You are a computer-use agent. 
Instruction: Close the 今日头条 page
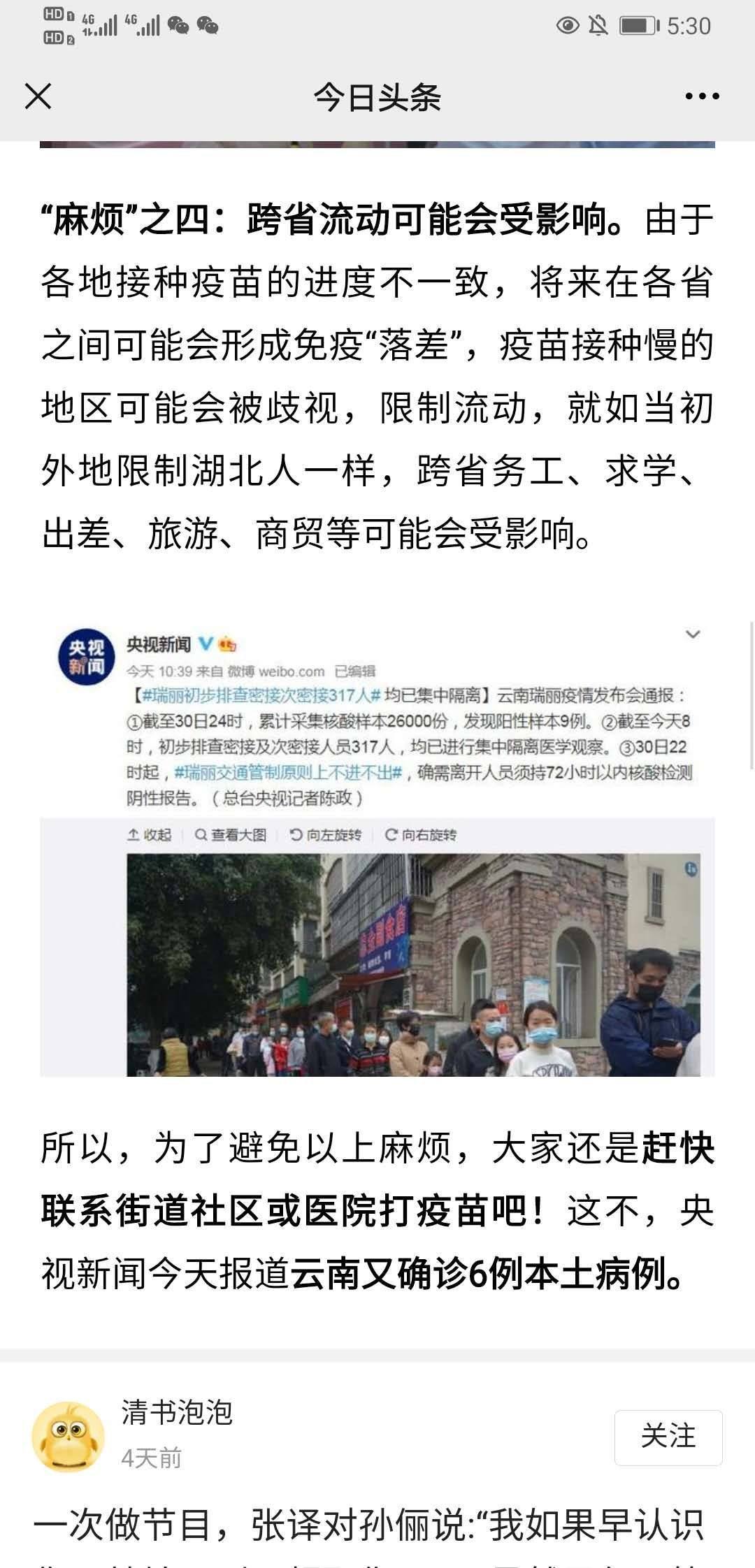(x=38, y=96)
